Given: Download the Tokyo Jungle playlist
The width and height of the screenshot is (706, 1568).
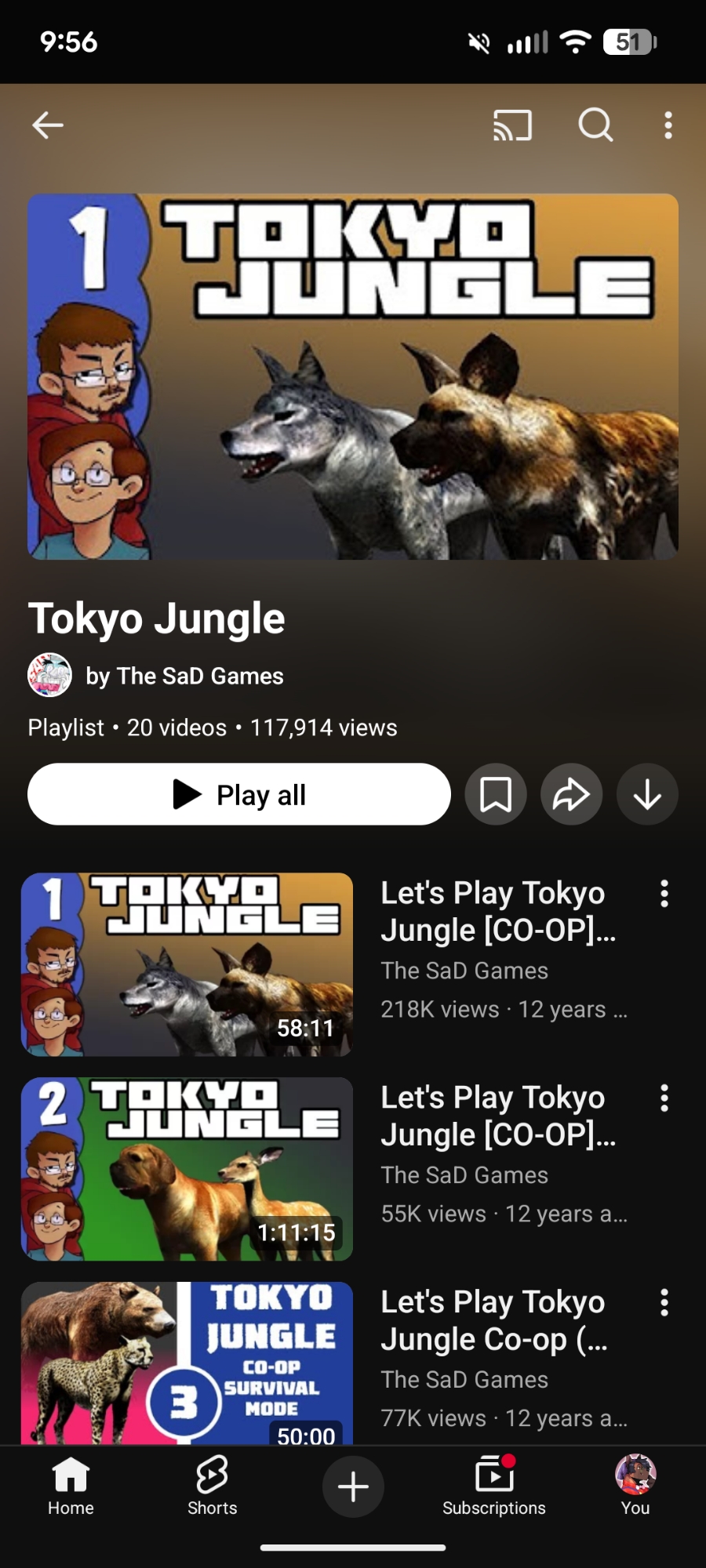Looking at the screenshot, I should click(647, 794).
